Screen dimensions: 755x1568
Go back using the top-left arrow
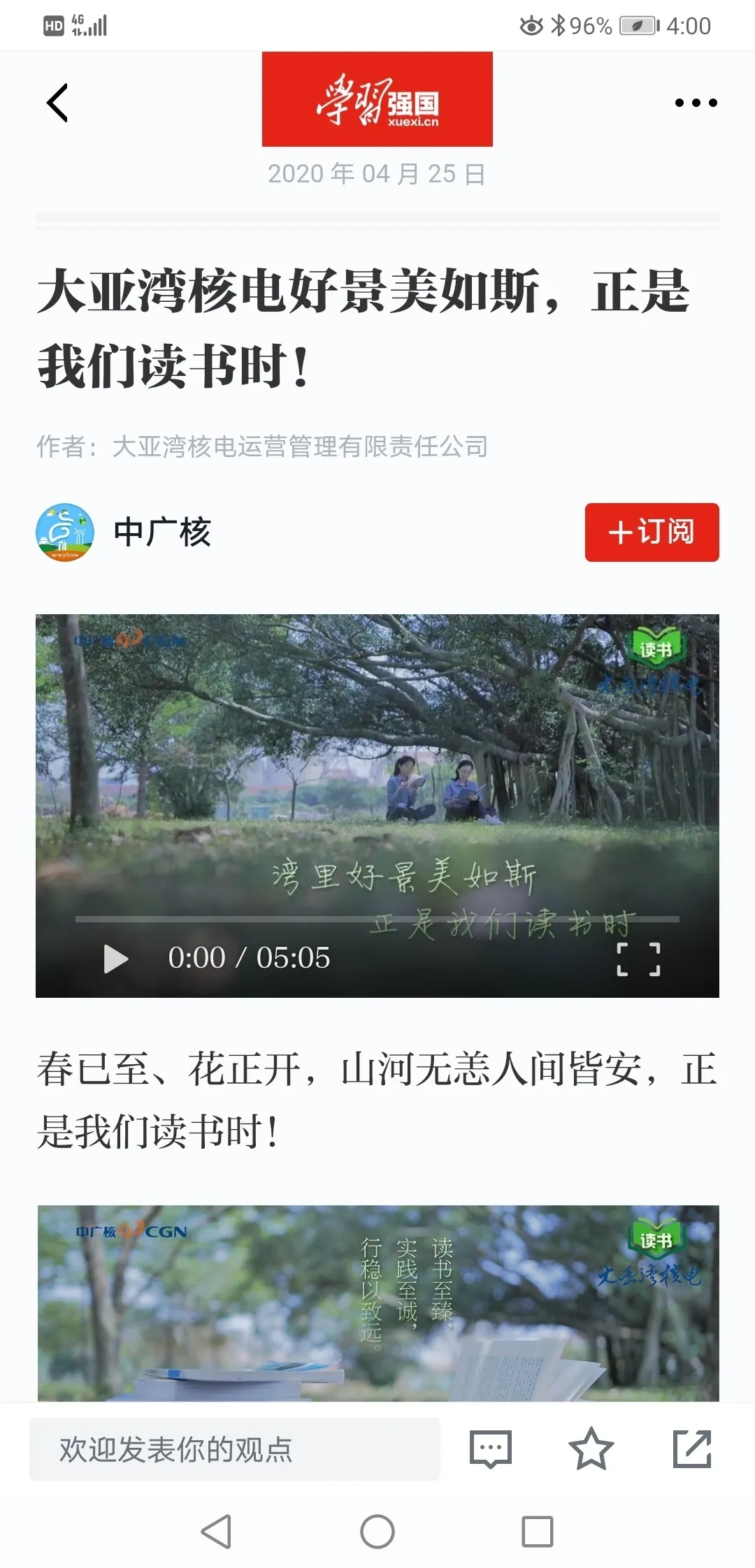point(57,103)
